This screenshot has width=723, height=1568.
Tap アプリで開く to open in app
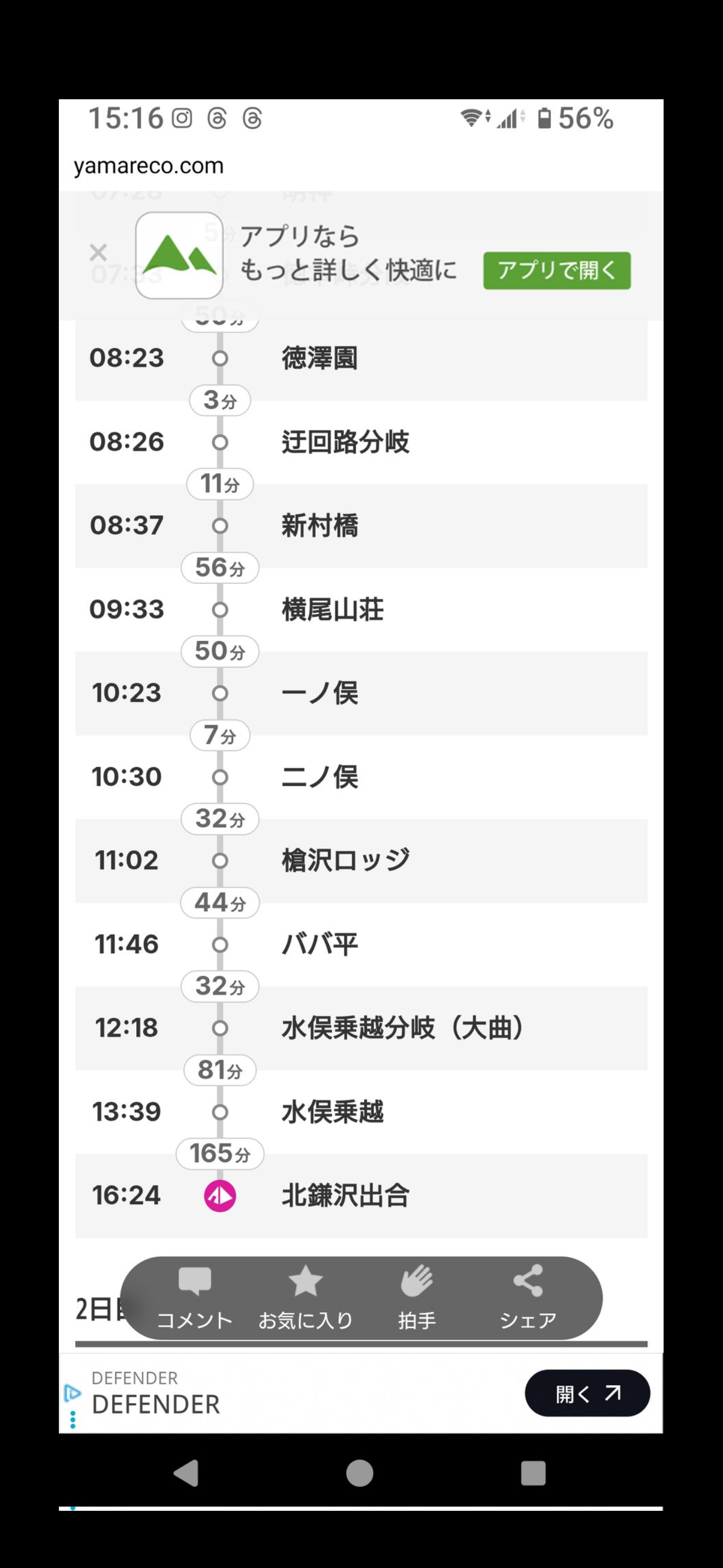tap(557, 270)
